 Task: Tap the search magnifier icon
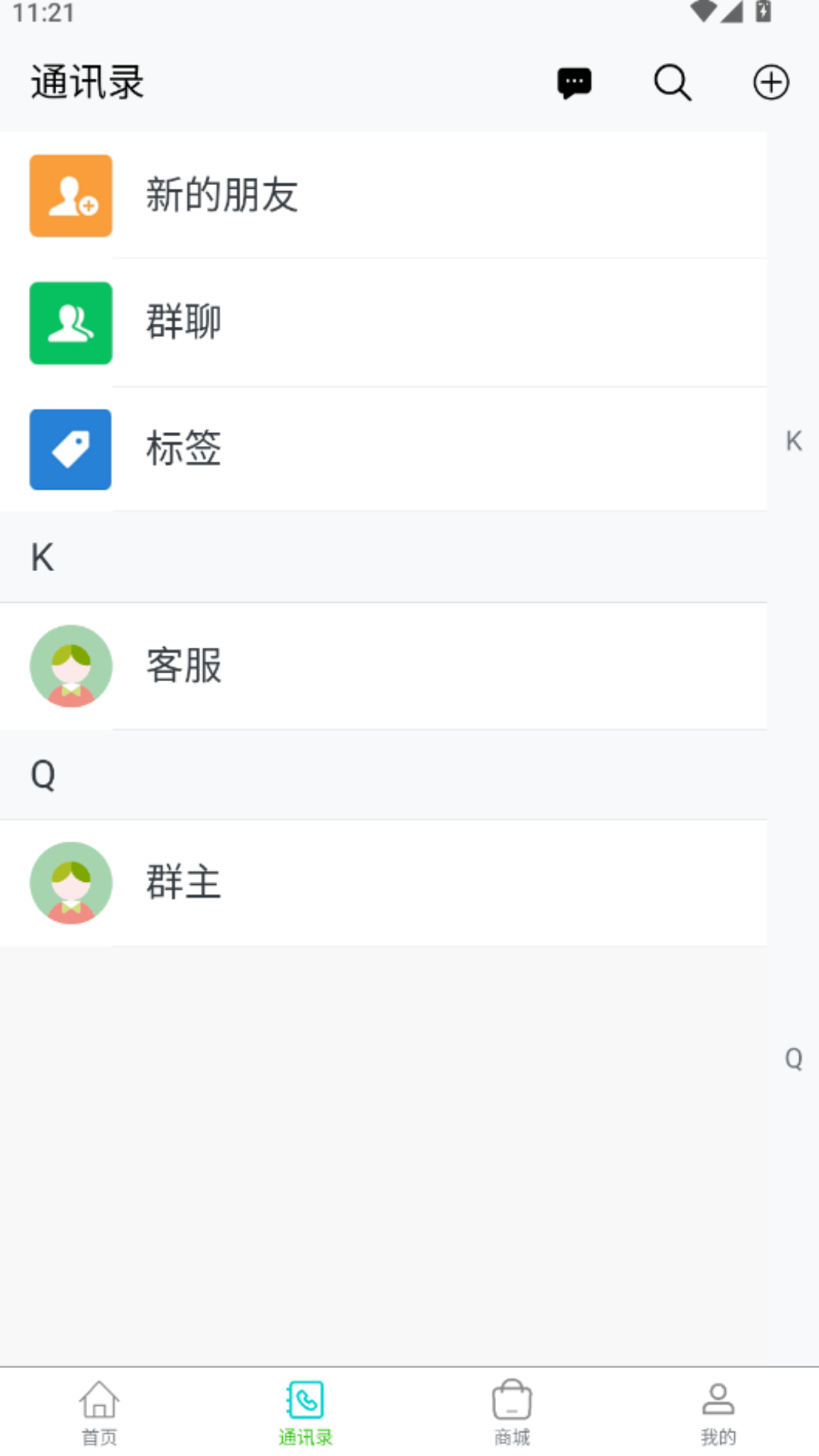click(x=670, y=83)
